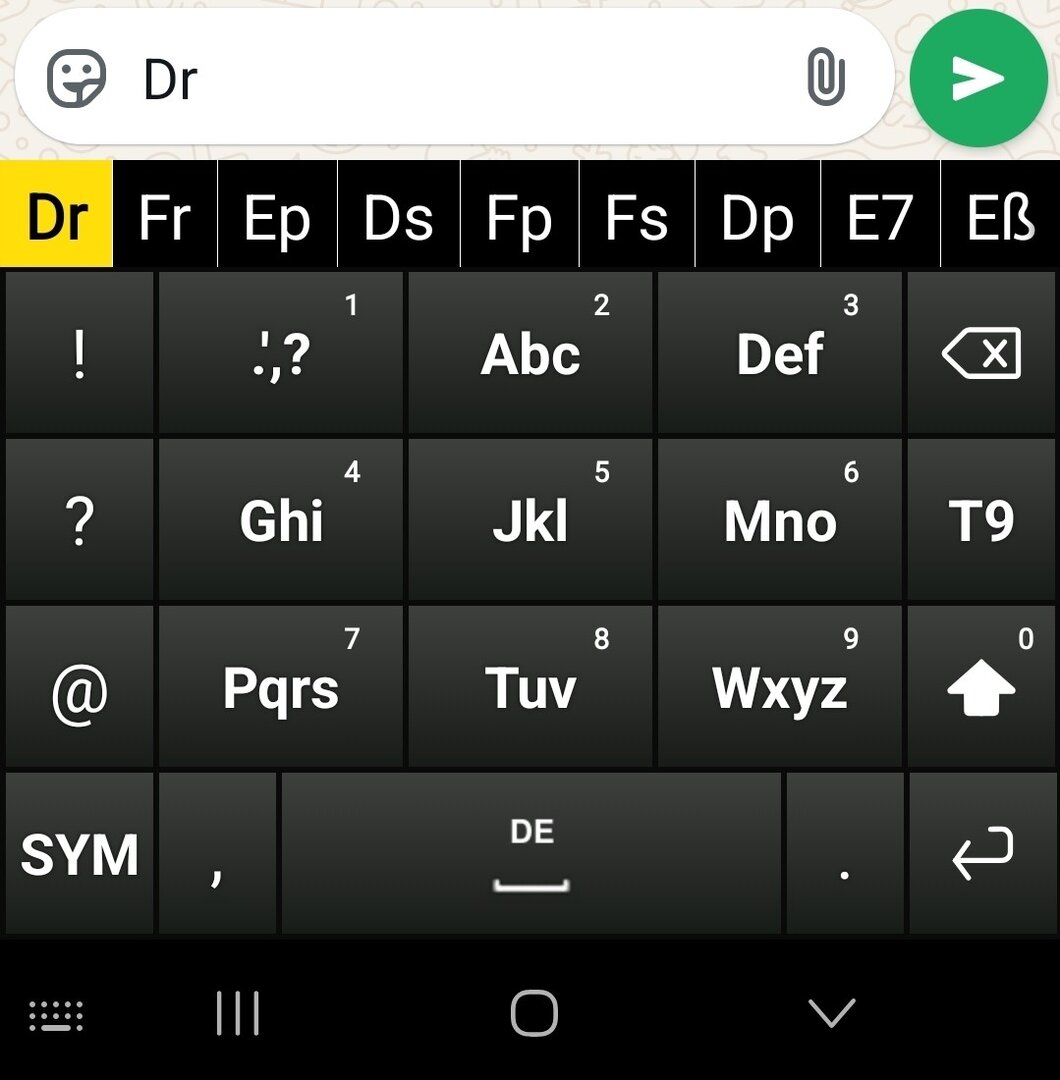Delete a character with backspace
1060x1080 pixels.
point(981,353)
